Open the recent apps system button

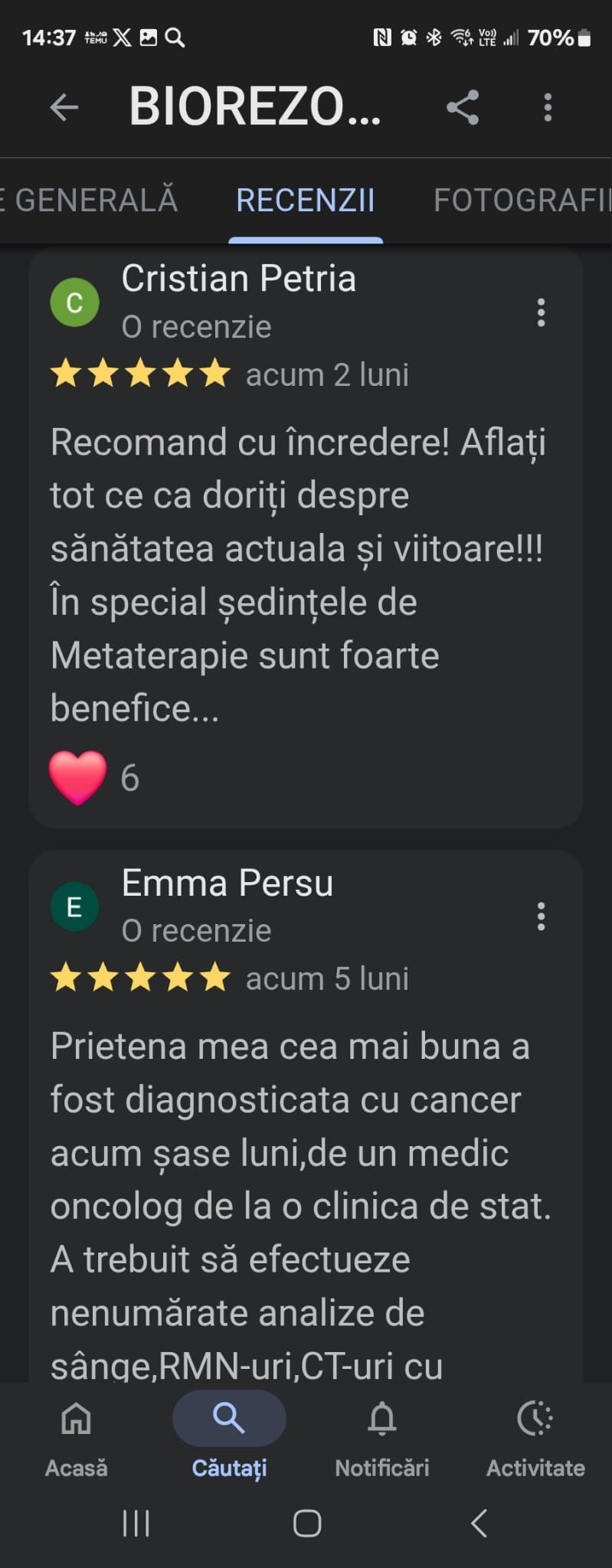tap(136, 1523)
